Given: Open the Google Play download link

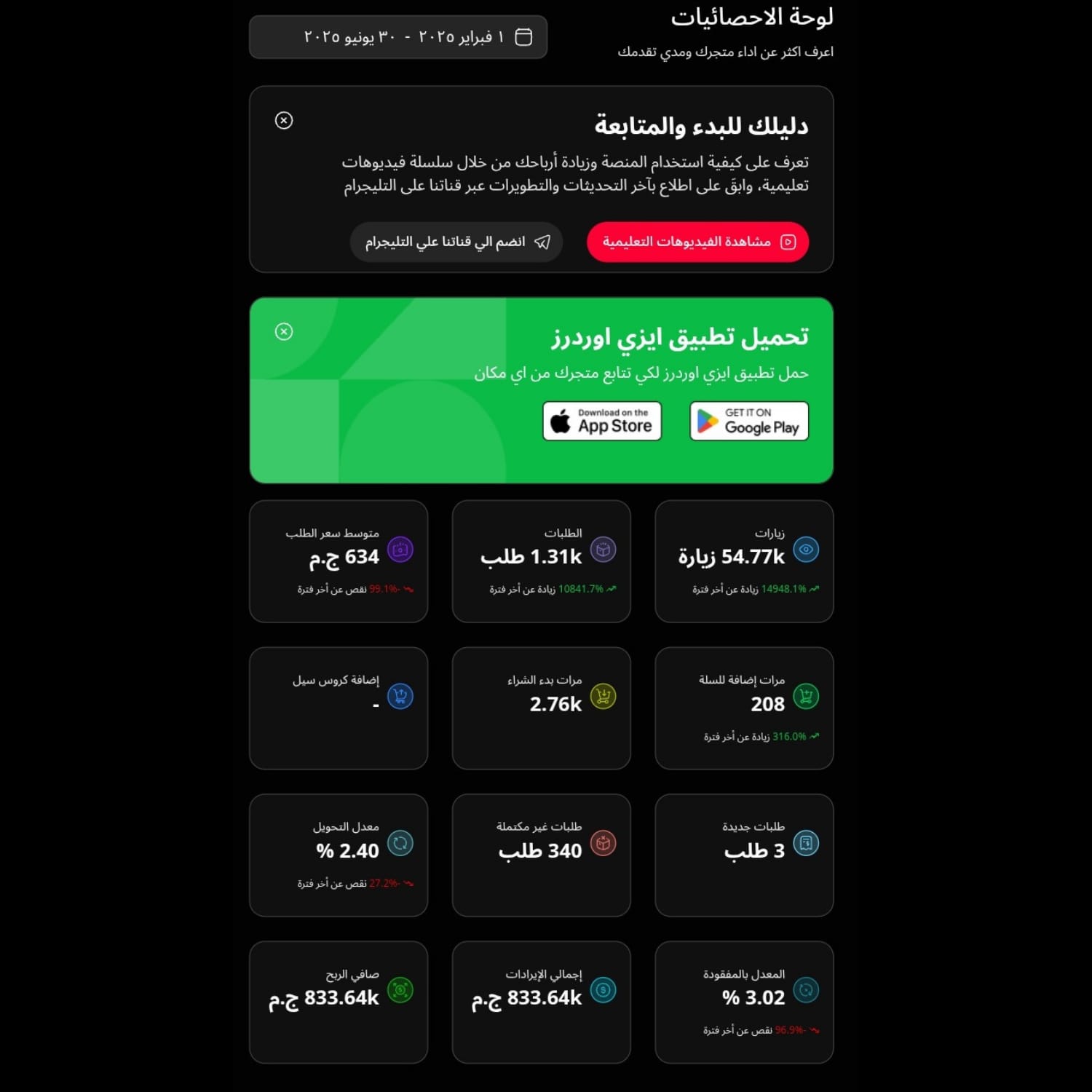Looking at the screenshot, I should [x=748, y=421].
